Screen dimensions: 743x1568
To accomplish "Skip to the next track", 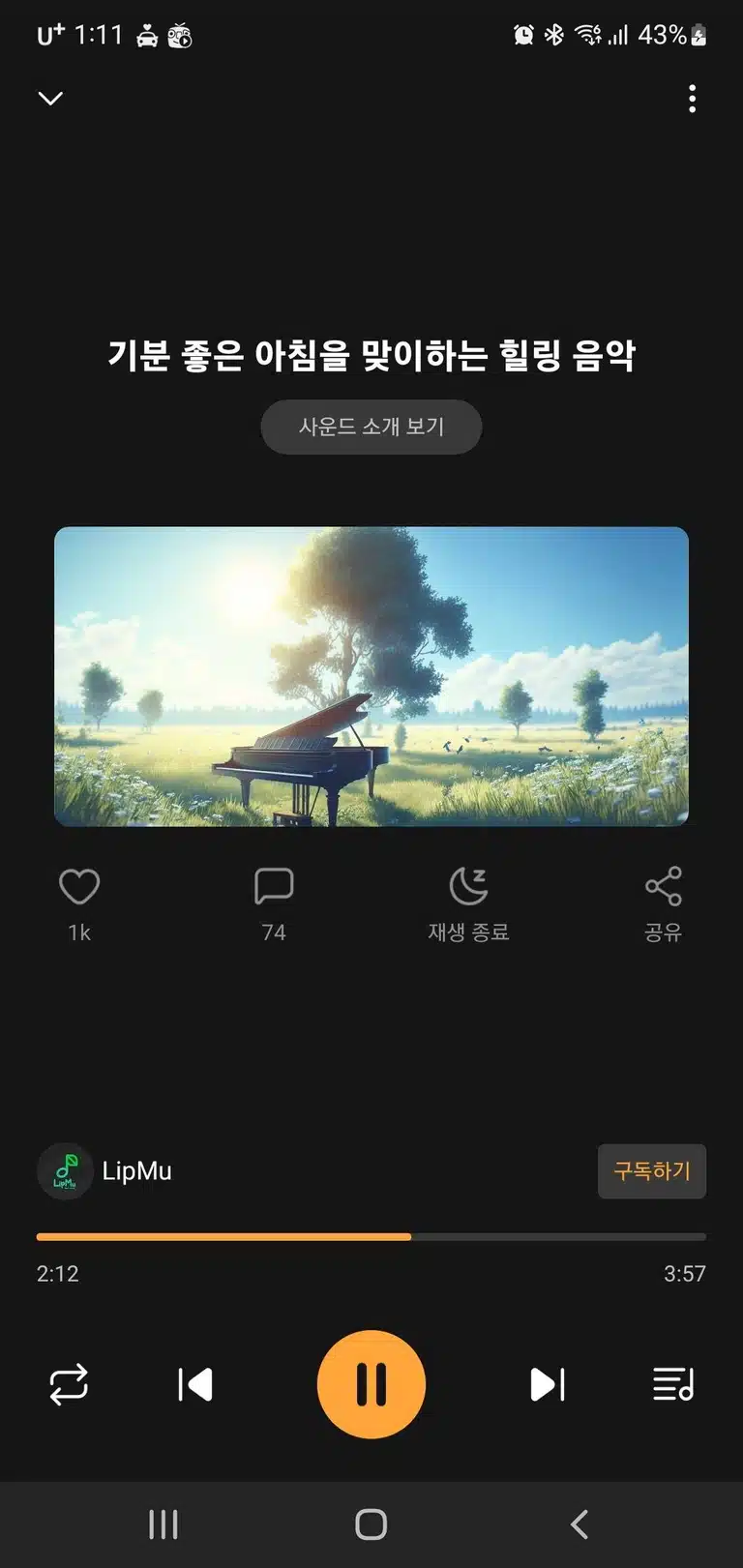I will tap(548, 1384).
